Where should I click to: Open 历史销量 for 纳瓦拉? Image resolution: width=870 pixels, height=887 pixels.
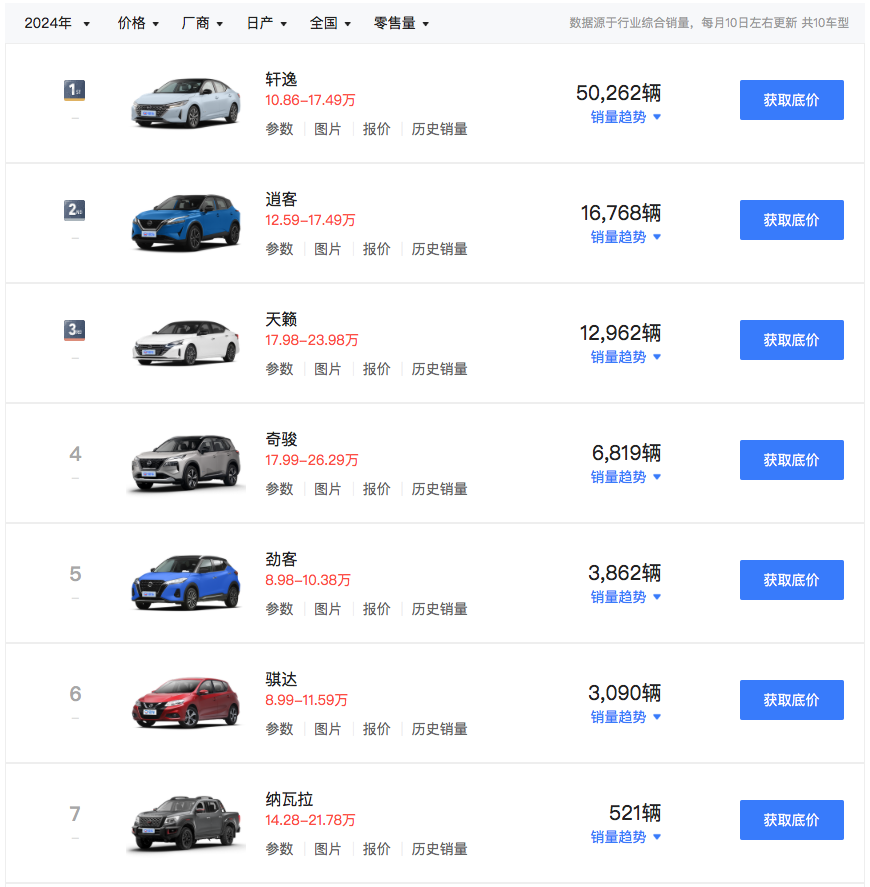[439, 849]
